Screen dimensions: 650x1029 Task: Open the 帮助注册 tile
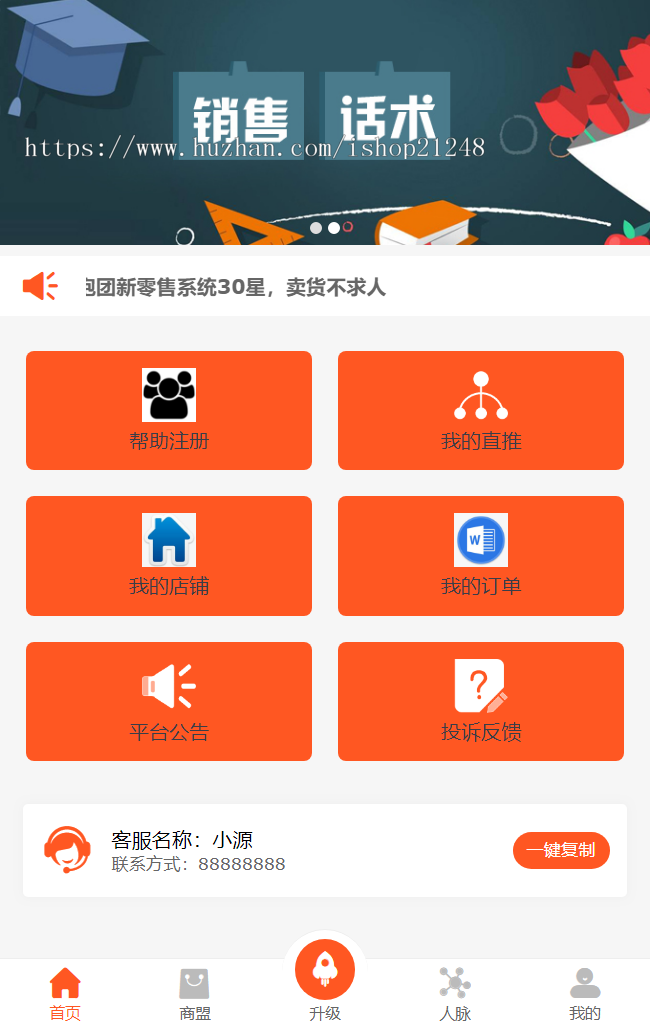tap(169, 410)
